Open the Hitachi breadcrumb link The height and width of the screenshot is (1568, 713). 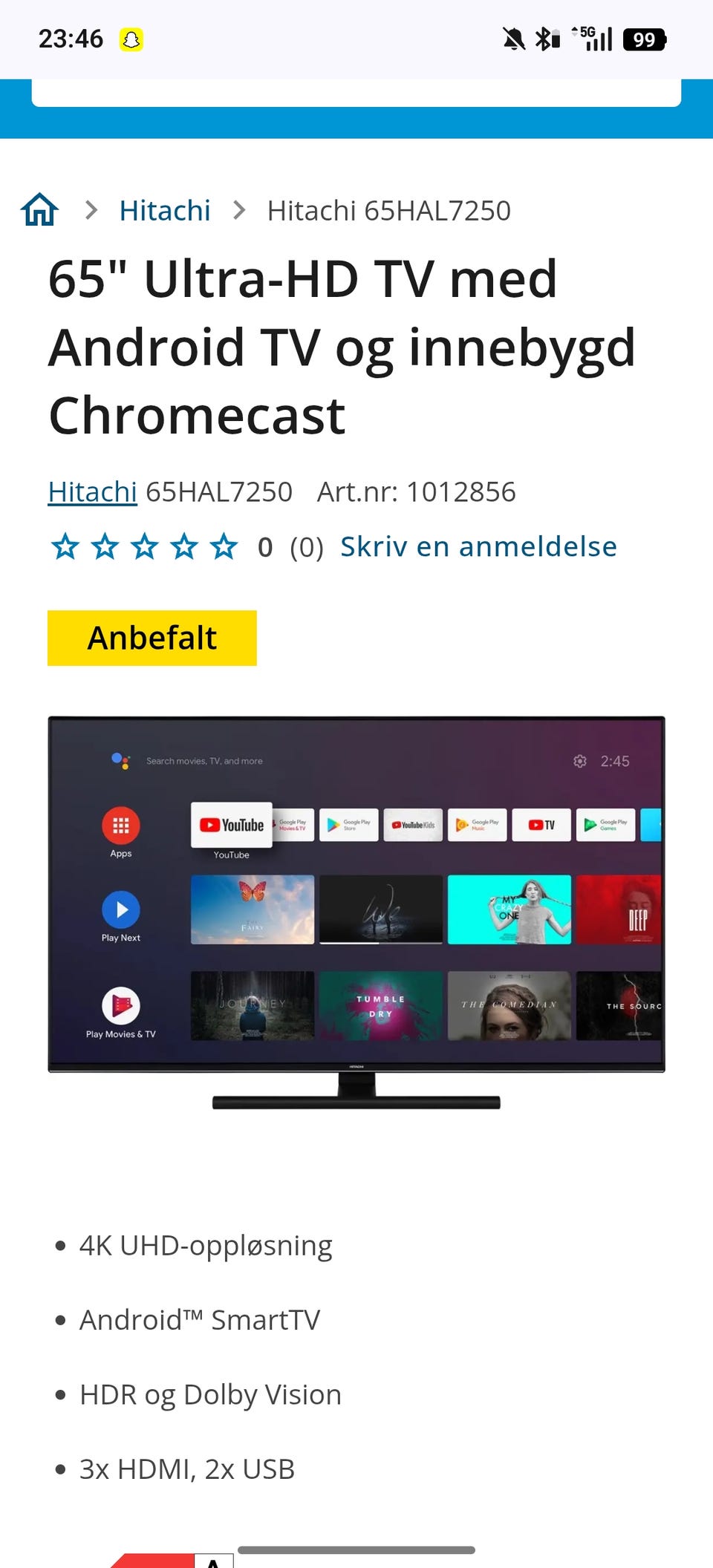[x=166, y=210]
